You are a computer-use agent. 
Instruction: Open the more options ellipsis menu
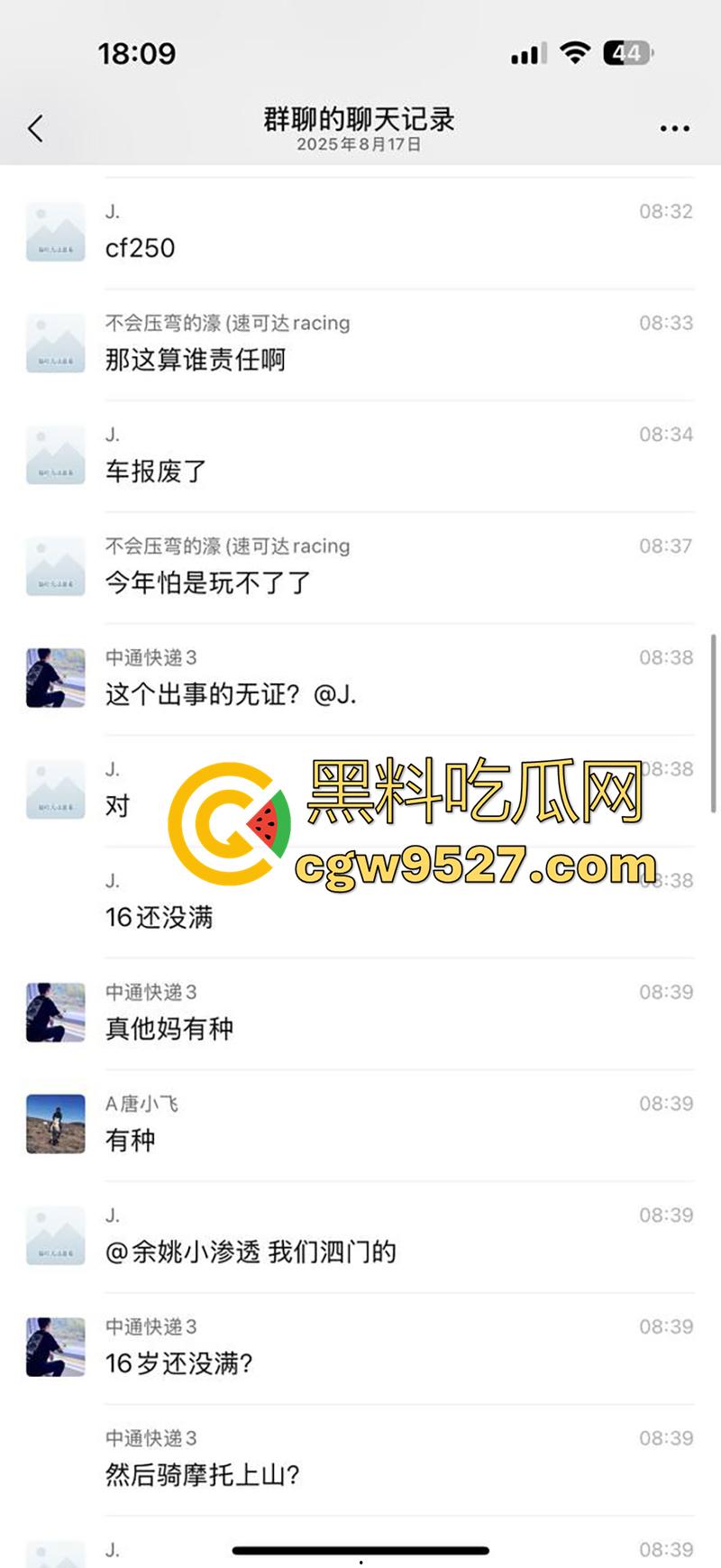click(x=672, y=128)
